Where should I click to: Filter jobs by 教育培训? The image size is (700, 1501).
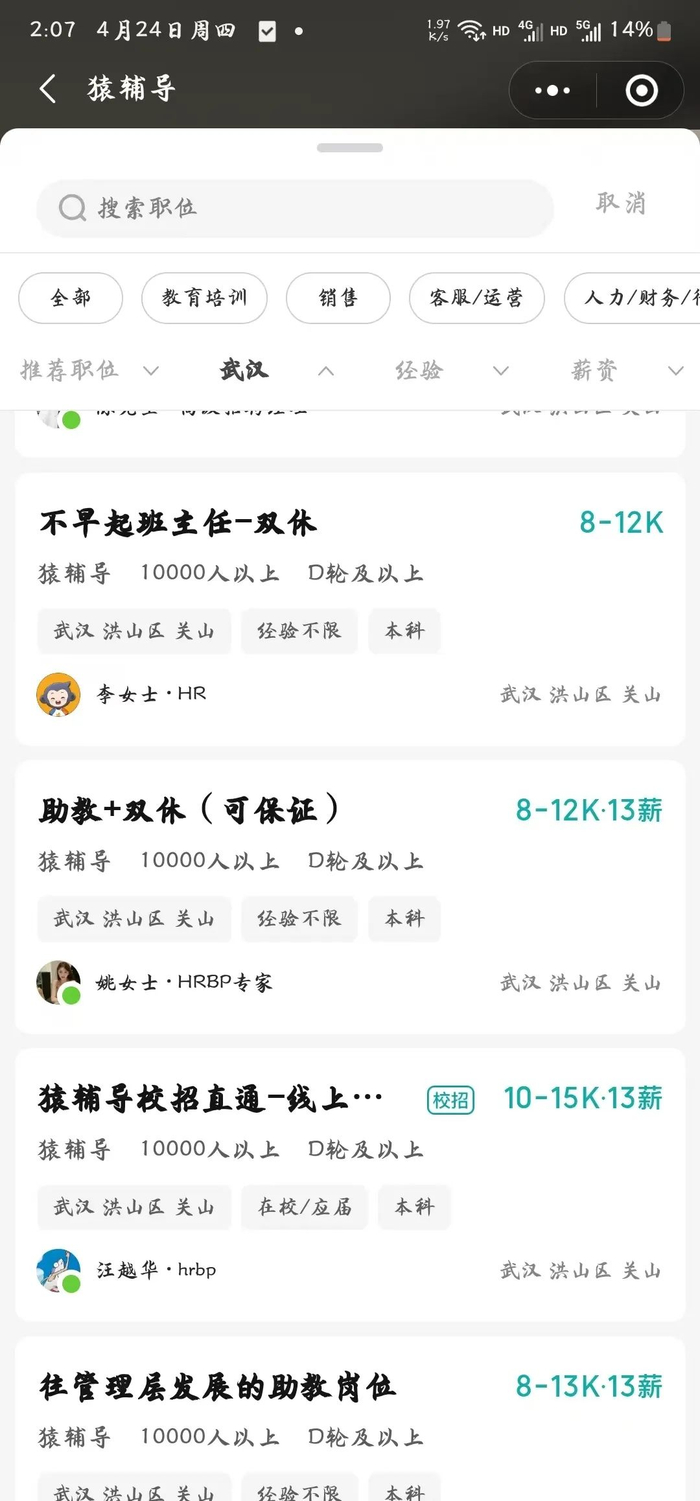[204, 298]
